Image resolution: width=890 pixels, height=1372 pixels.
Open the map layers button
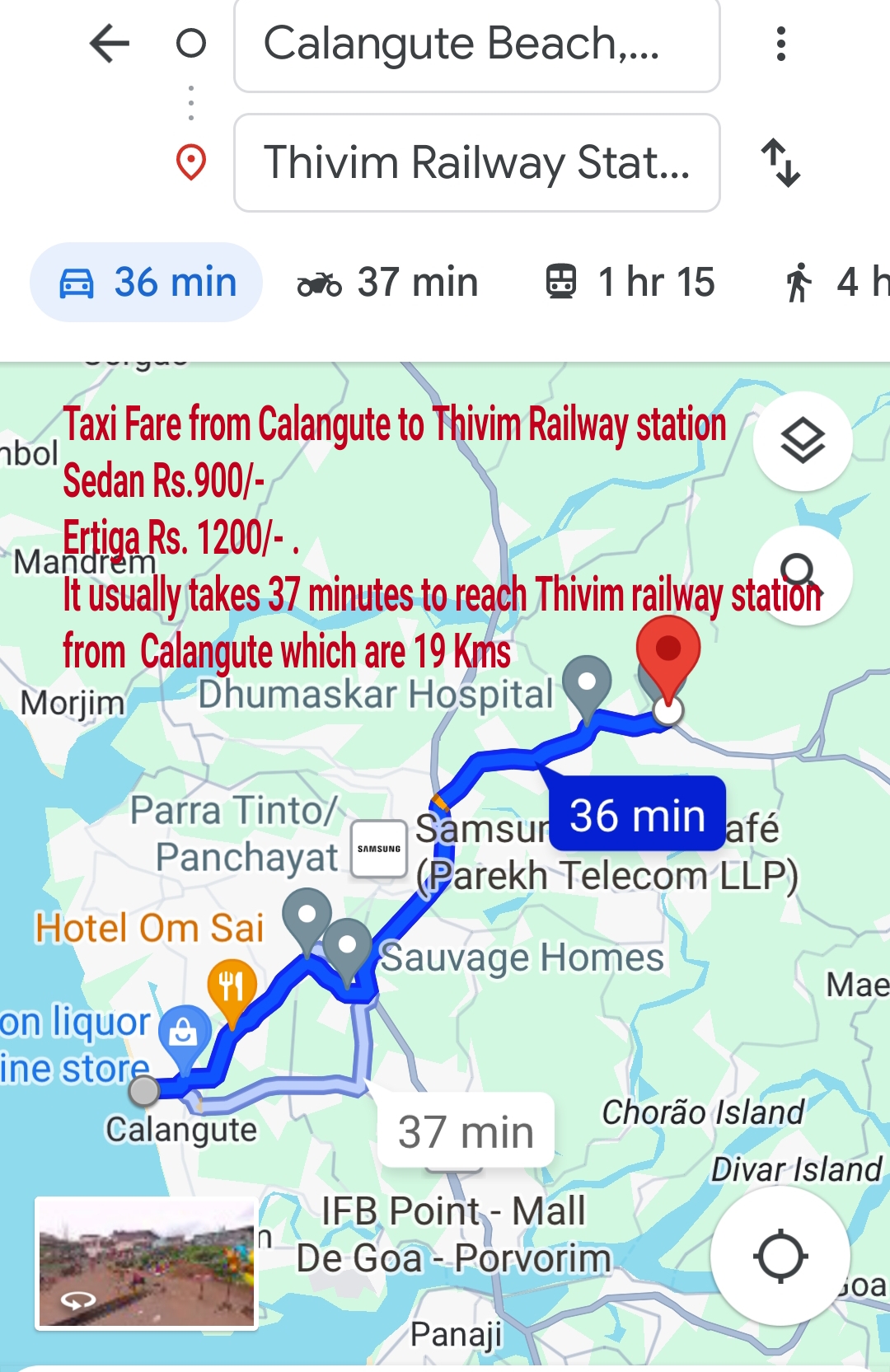point(802,441)
